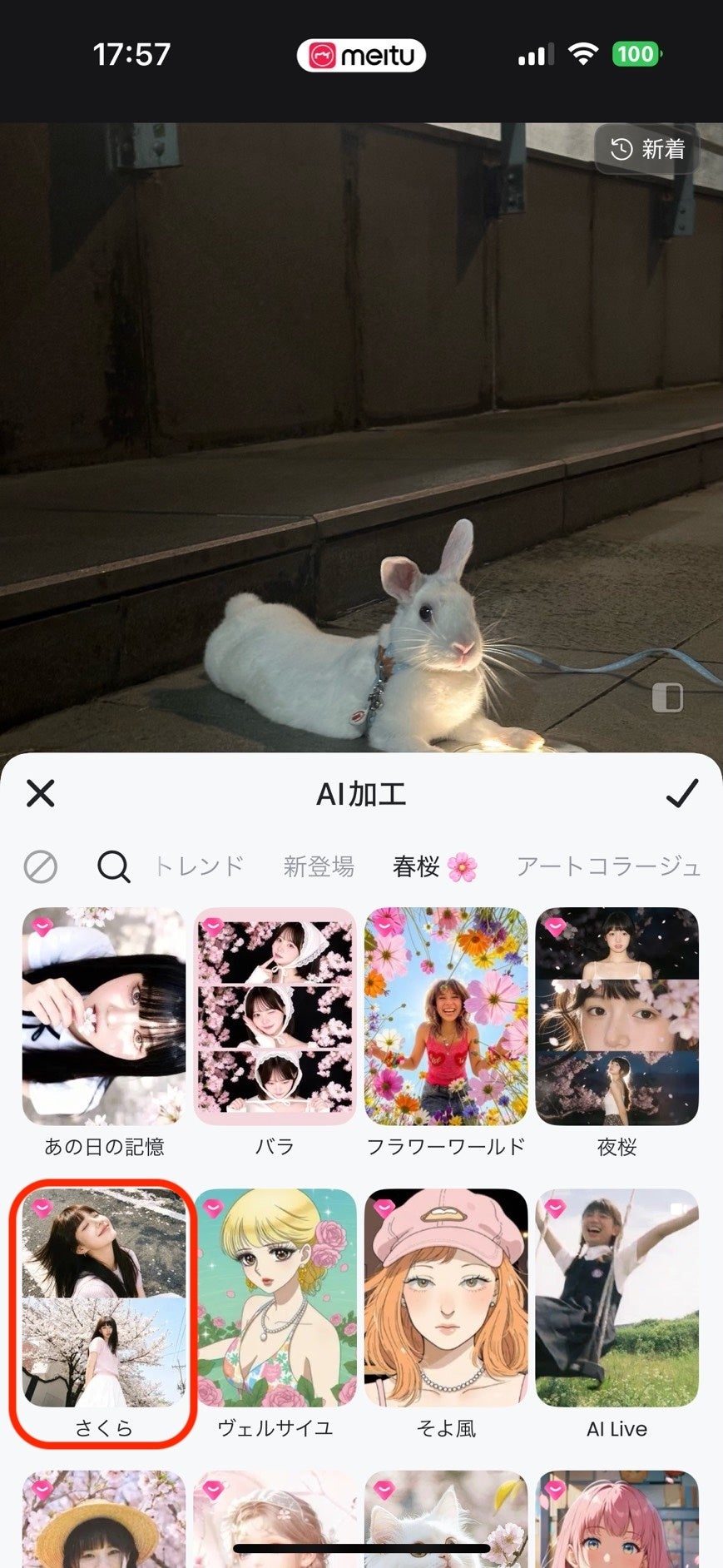723x1568 pixels.
Task: Apply the あの日の記憶 effect
Action: (x=104, y=1017)
